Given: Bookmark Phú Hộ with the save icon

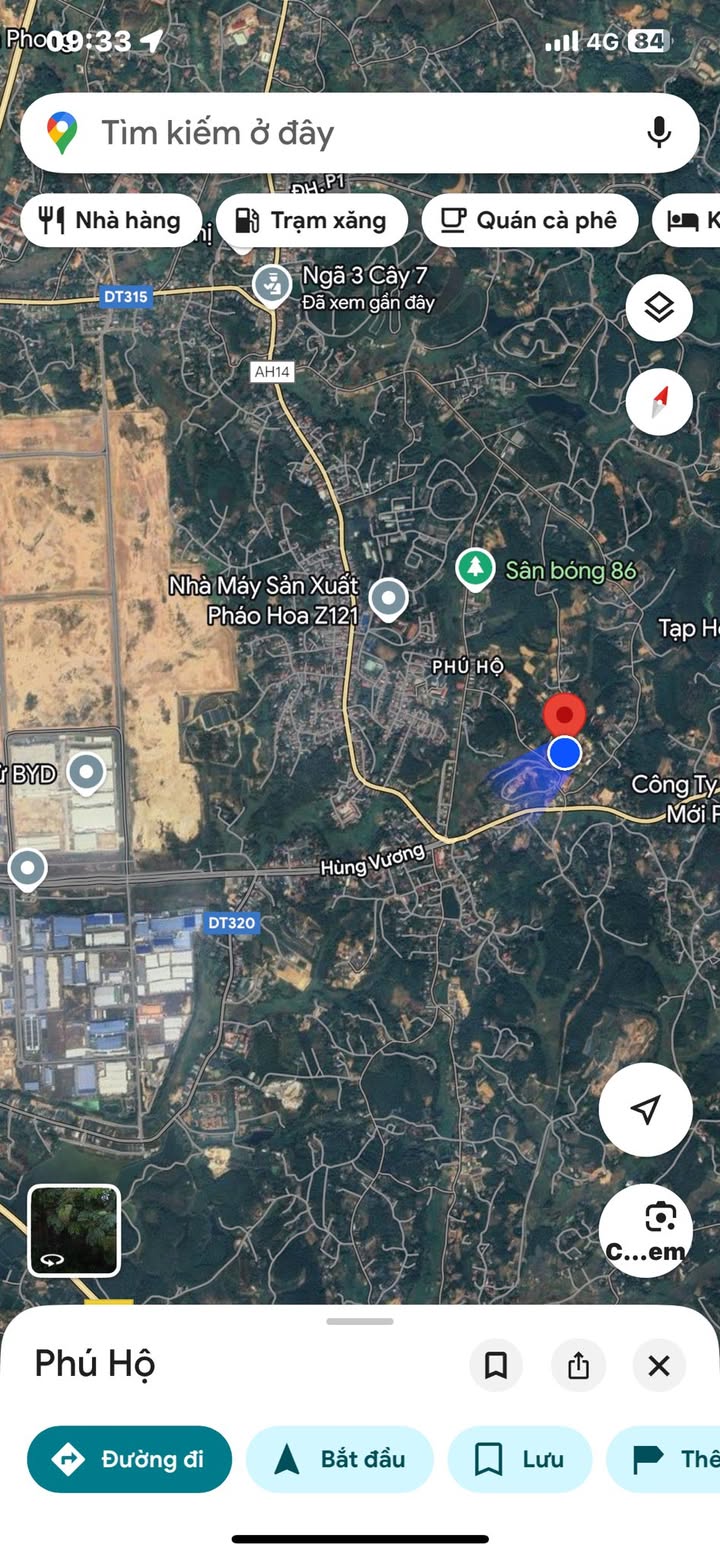Looking at the screenshot, I should point(496,1365).
